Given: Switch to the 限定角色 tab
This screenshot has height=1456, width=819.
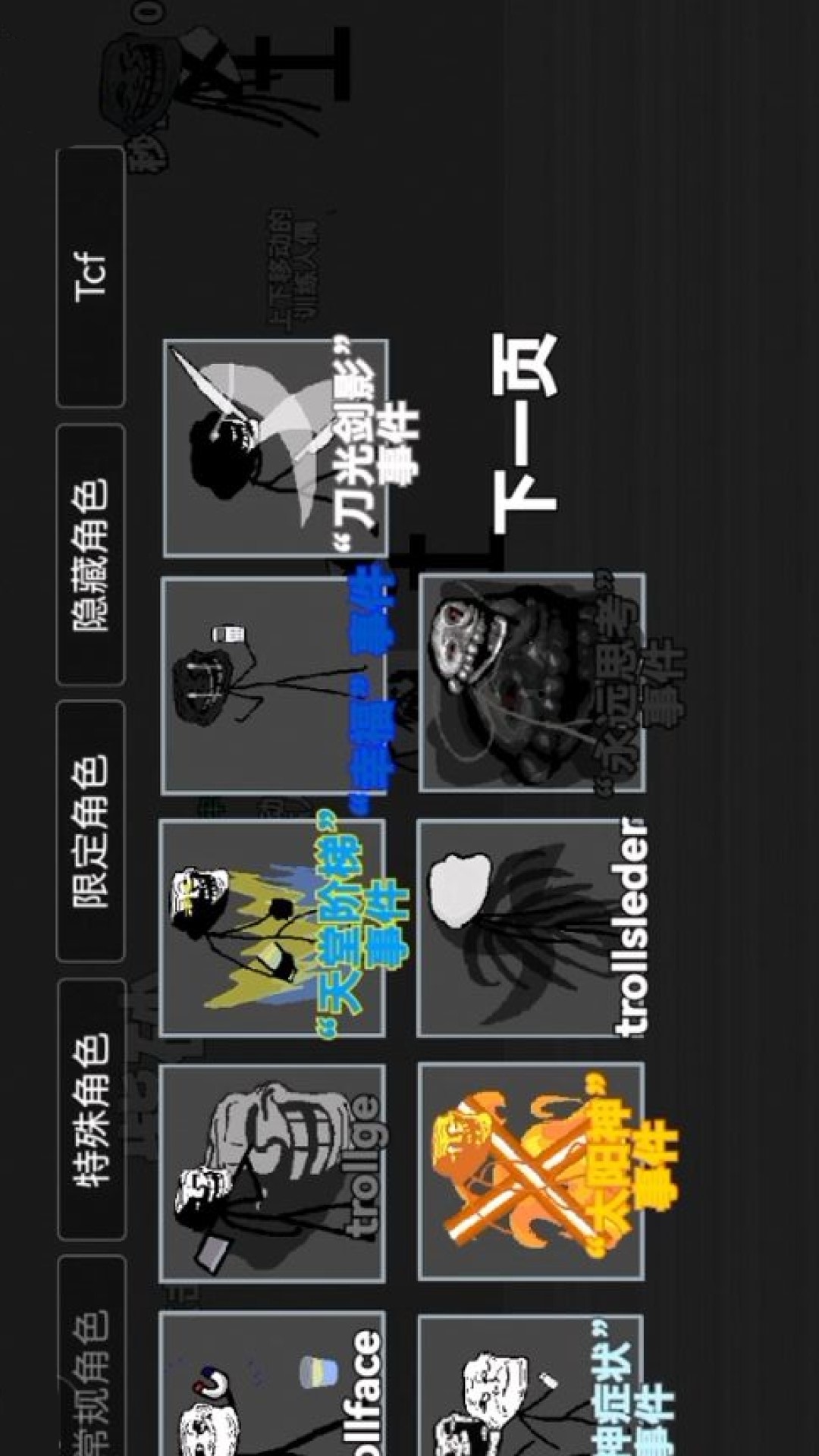Looking at the screenshot, I should tap(91, 831).
